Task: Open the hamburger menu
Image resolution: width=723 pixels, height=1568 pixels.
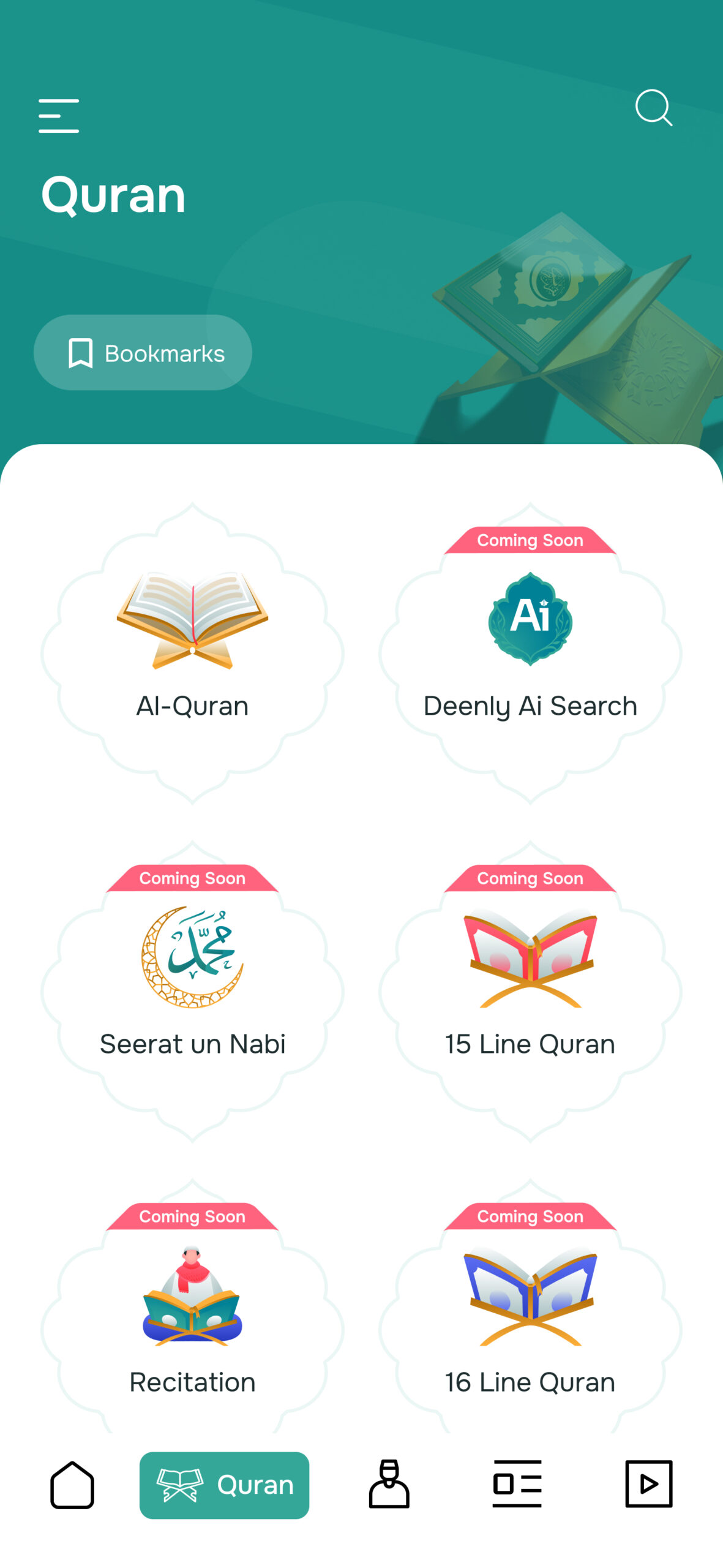Action: [x=59, y=115]
